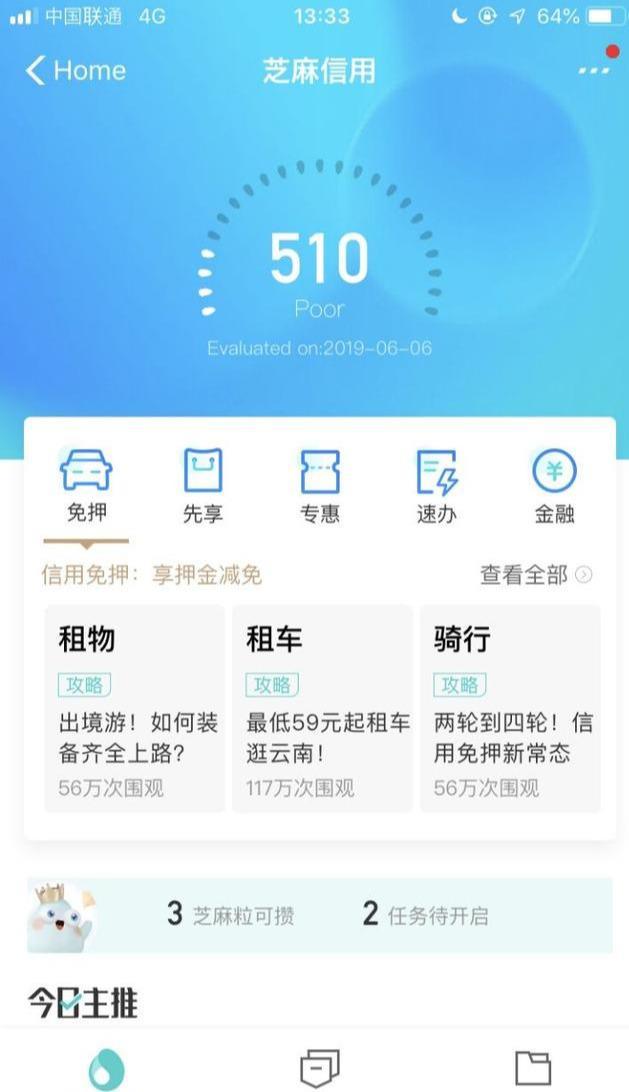Open the 骑行 card
The width and height of the screenshot is (629, 1092).
pyautogui.click(x=510, y=708)
